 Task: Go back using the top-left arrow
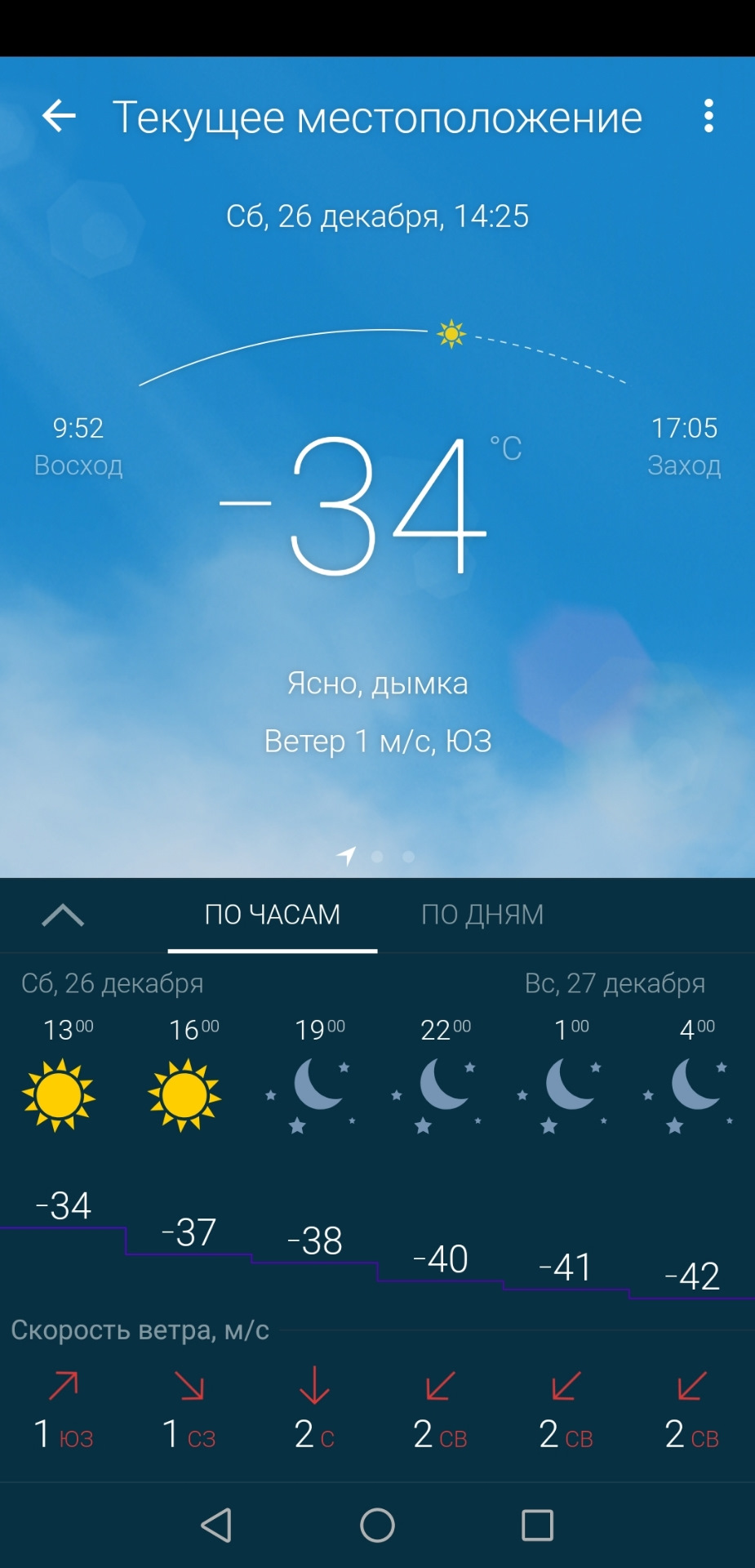59,116
